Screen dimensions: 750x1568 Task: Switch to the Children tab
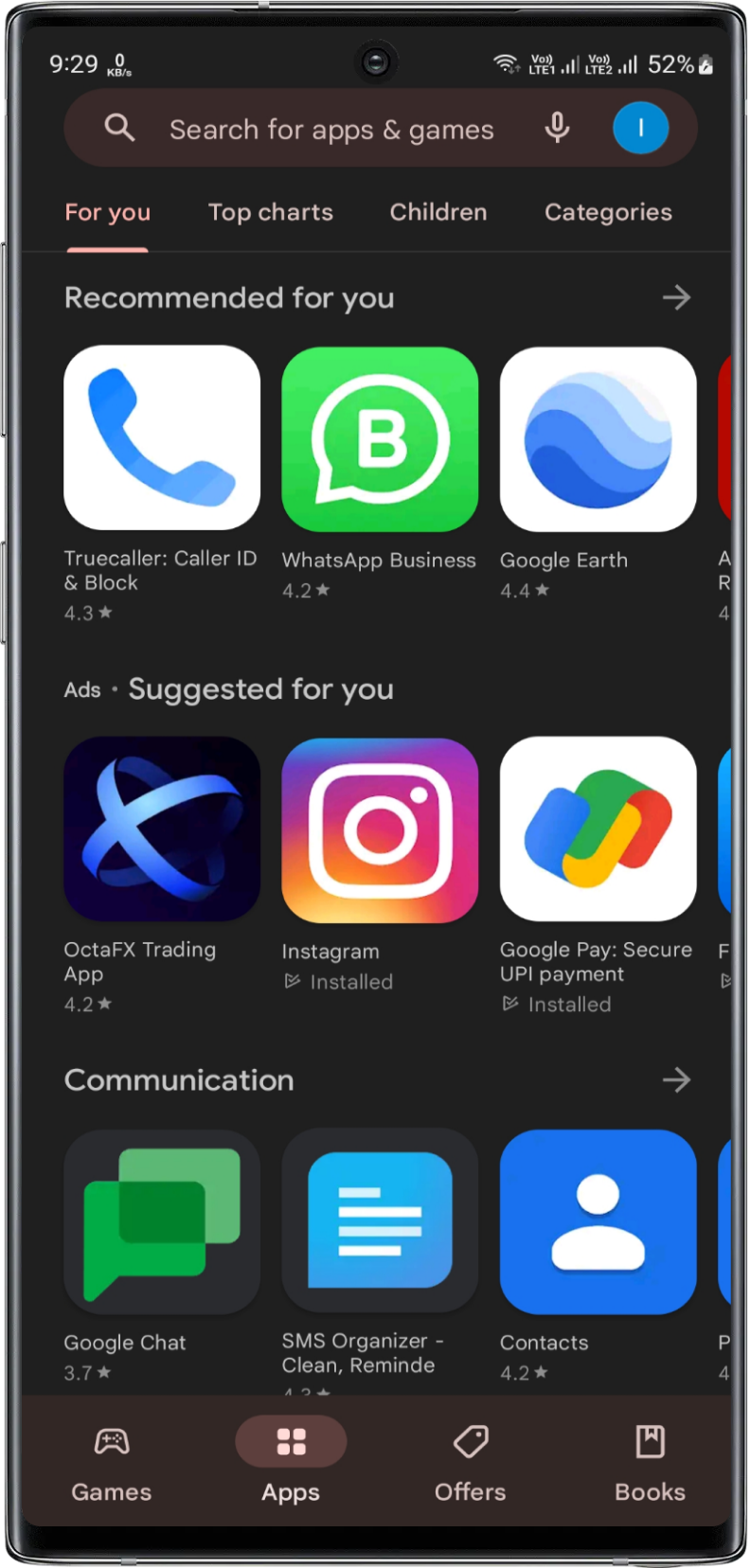[x=437, y=212]
